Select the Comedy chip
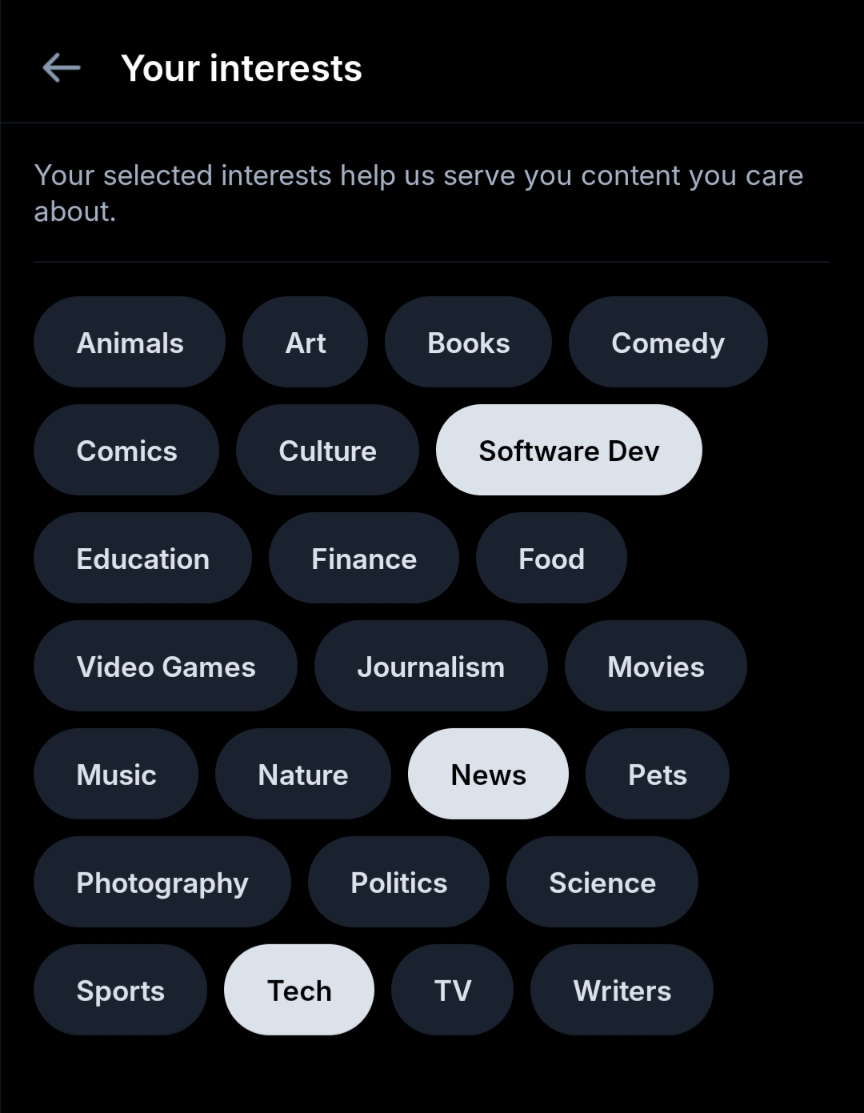Viewport: 864px width, 1113px height. (667, 342)
